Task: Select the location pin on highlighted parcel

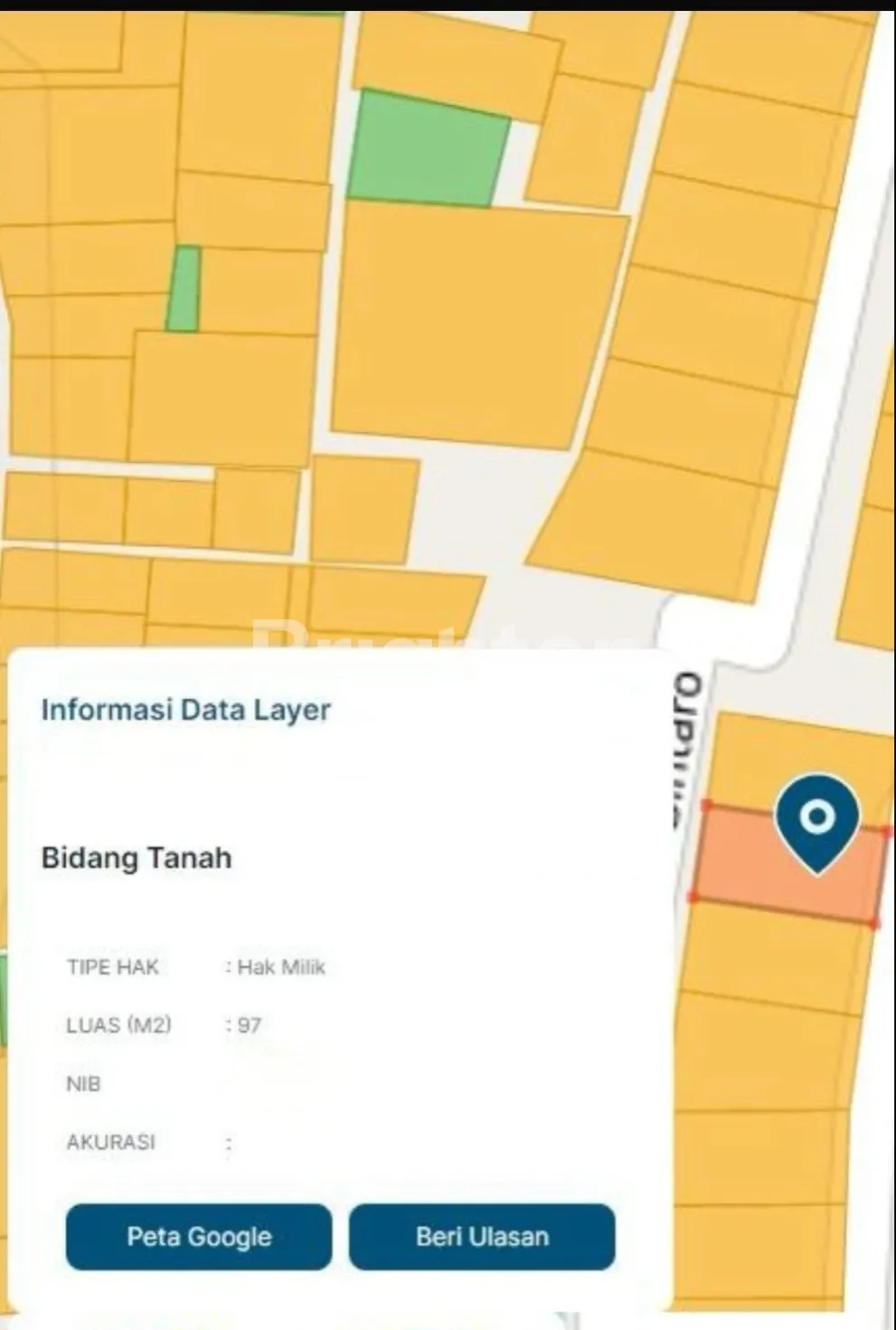Action: pos(817,820)
